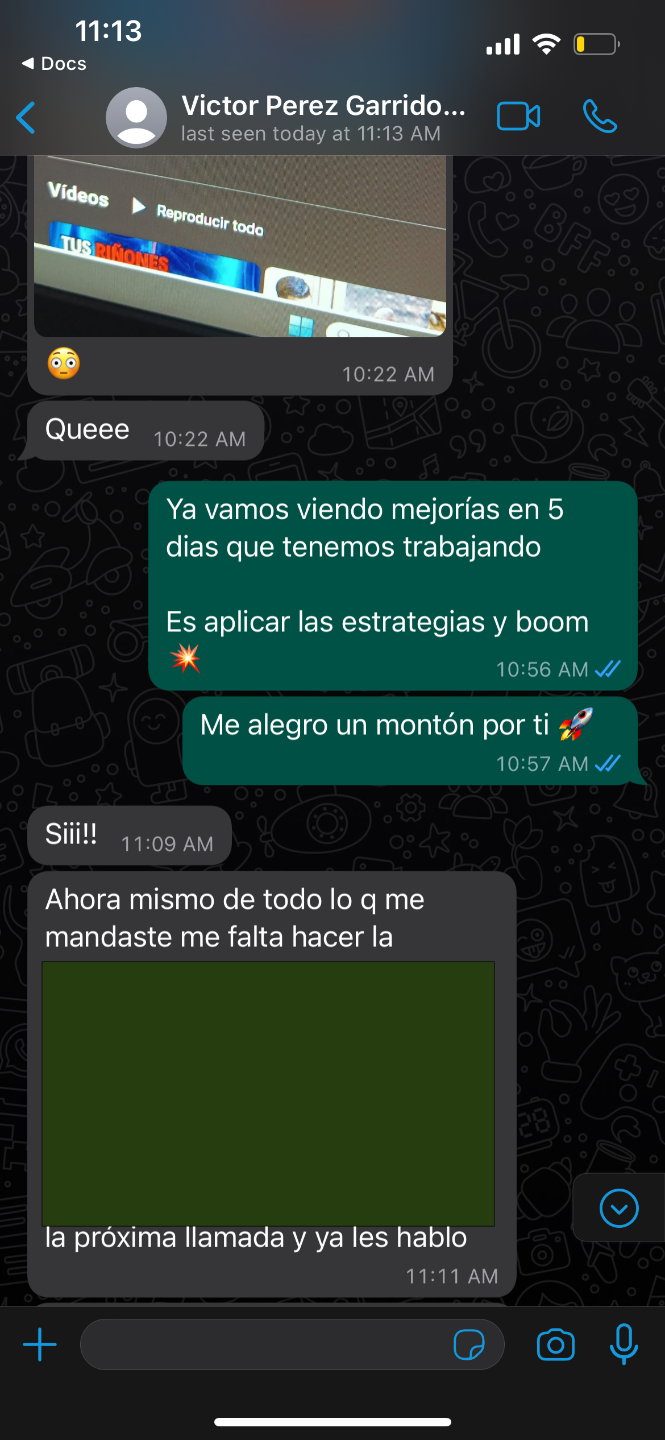Tap the message input field
665x1440 pixels.
(x=265, y=1345)
